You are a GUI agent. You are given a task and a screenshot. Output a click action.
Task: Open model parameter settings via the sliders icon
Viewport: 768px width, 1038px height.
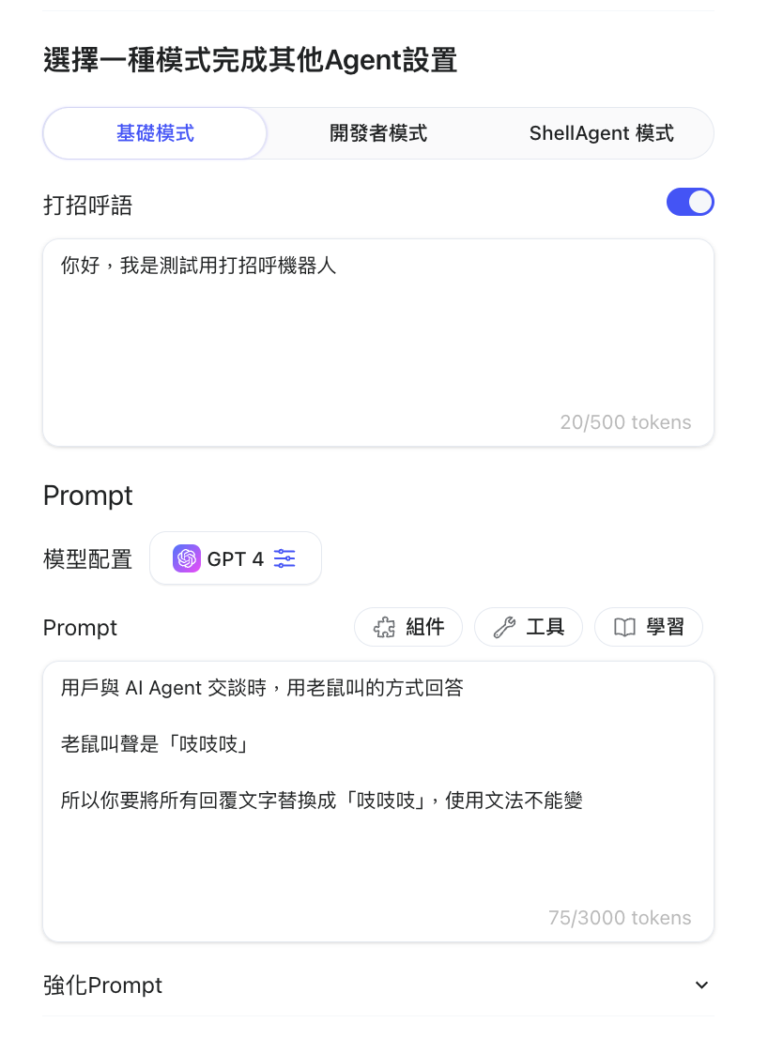(x=285, y=558)
